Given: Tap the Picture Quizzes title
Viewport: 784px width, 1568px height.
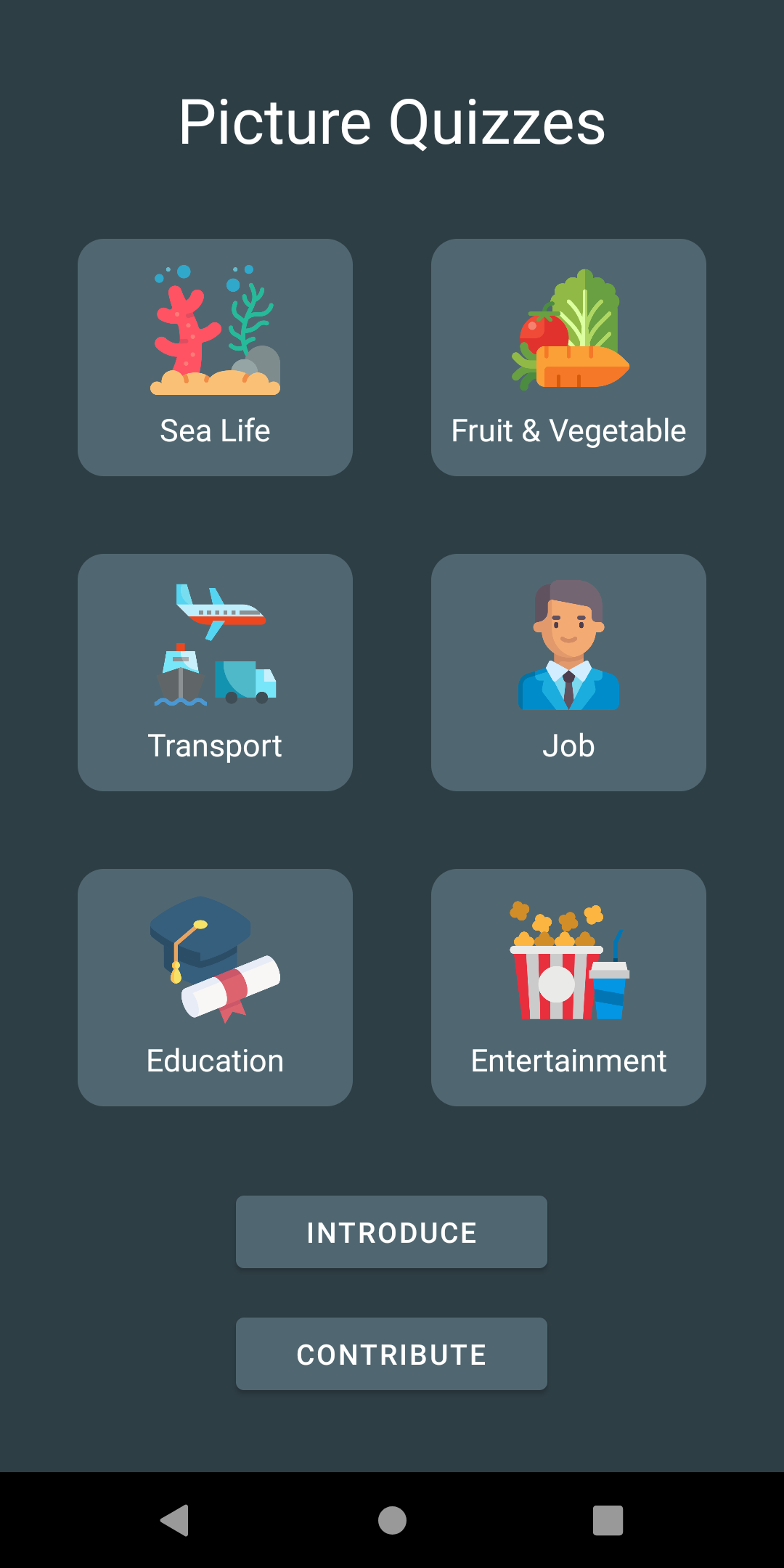Looking at the screenshot, I should click(392, 122).
